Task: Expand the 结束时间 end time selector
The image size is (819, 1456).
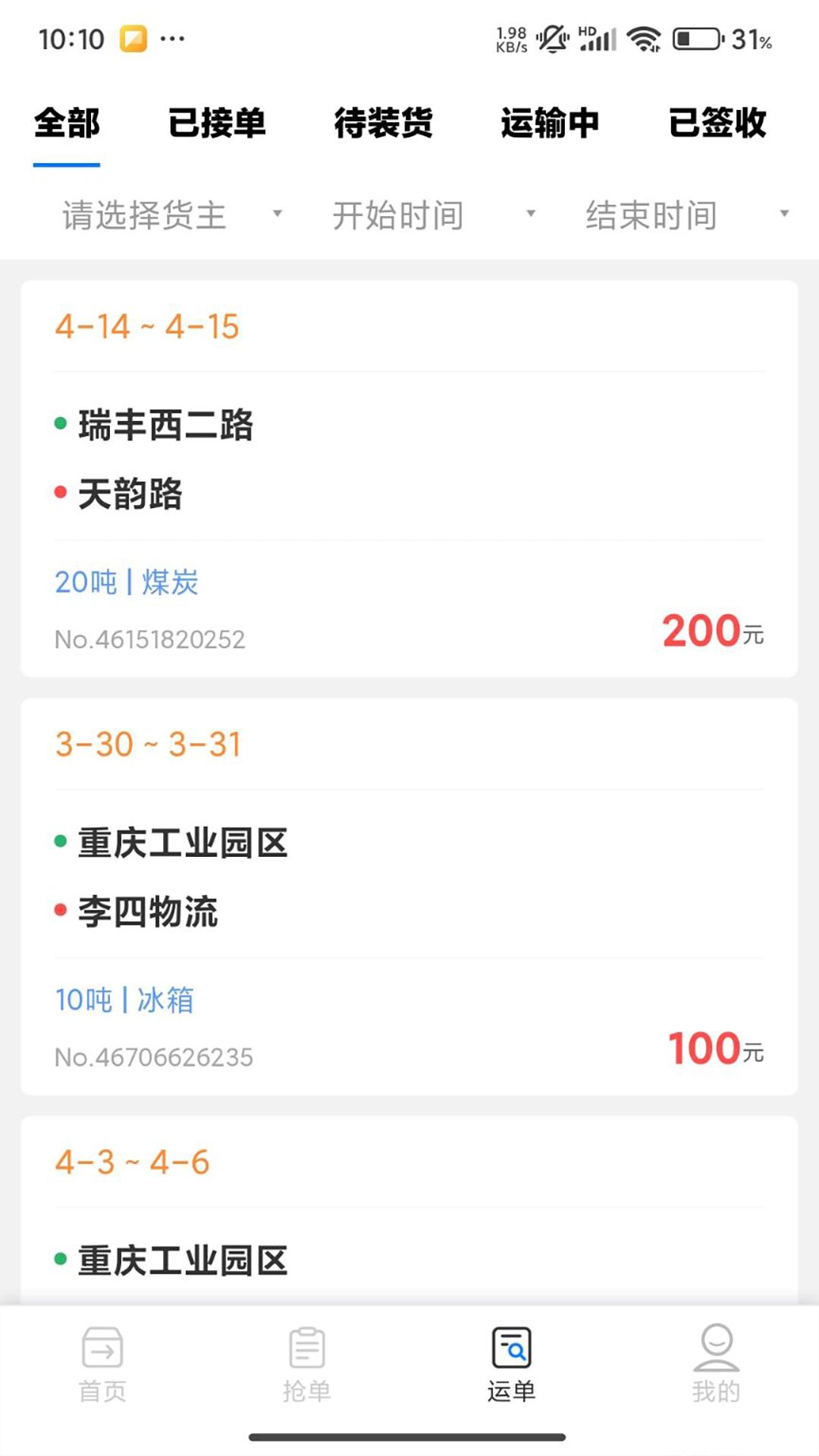Action: (652, 215)
